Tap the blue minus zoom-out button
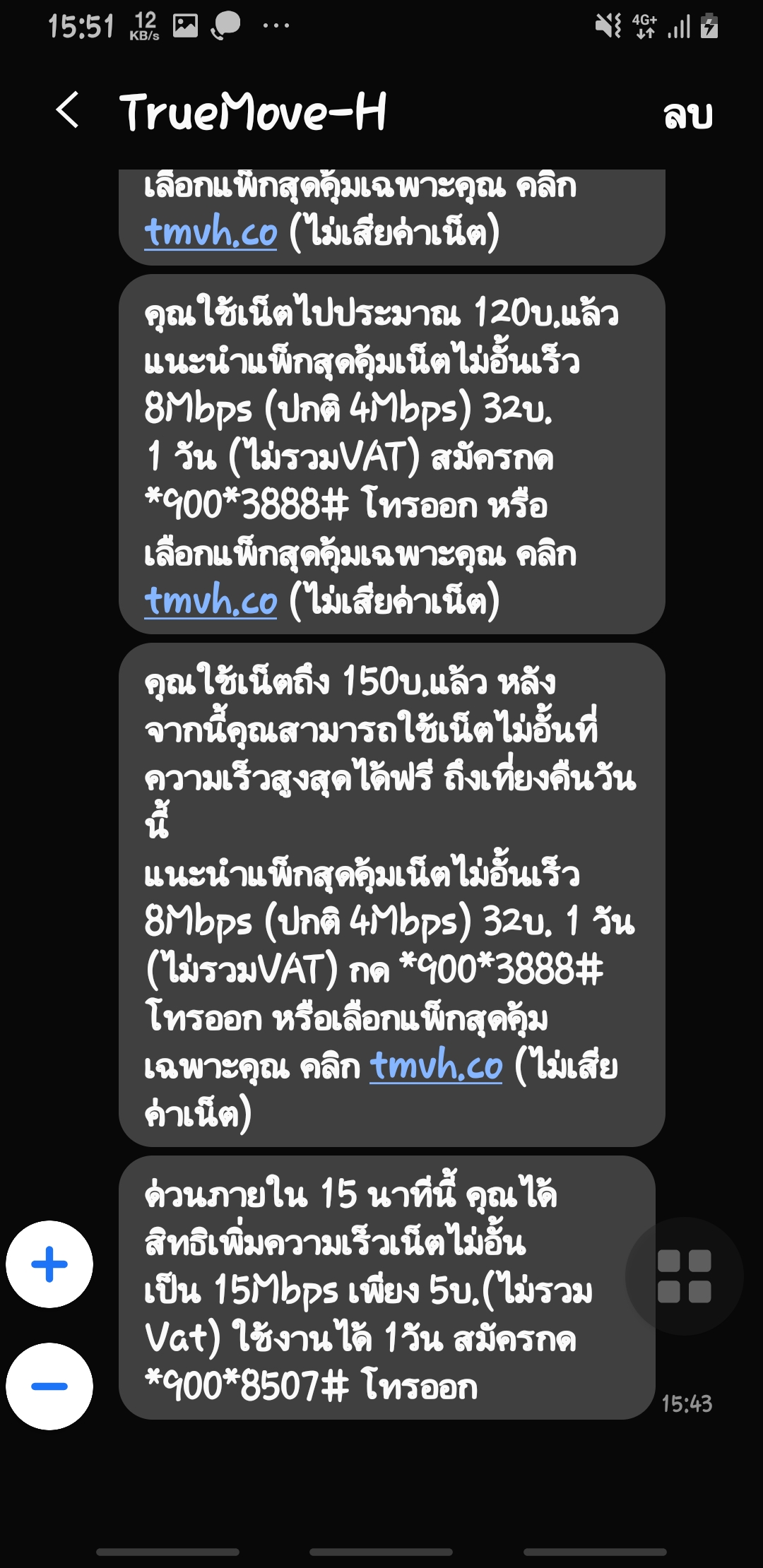The image size is (763, 1568). pyautogui.click(x=49, y=1386)
